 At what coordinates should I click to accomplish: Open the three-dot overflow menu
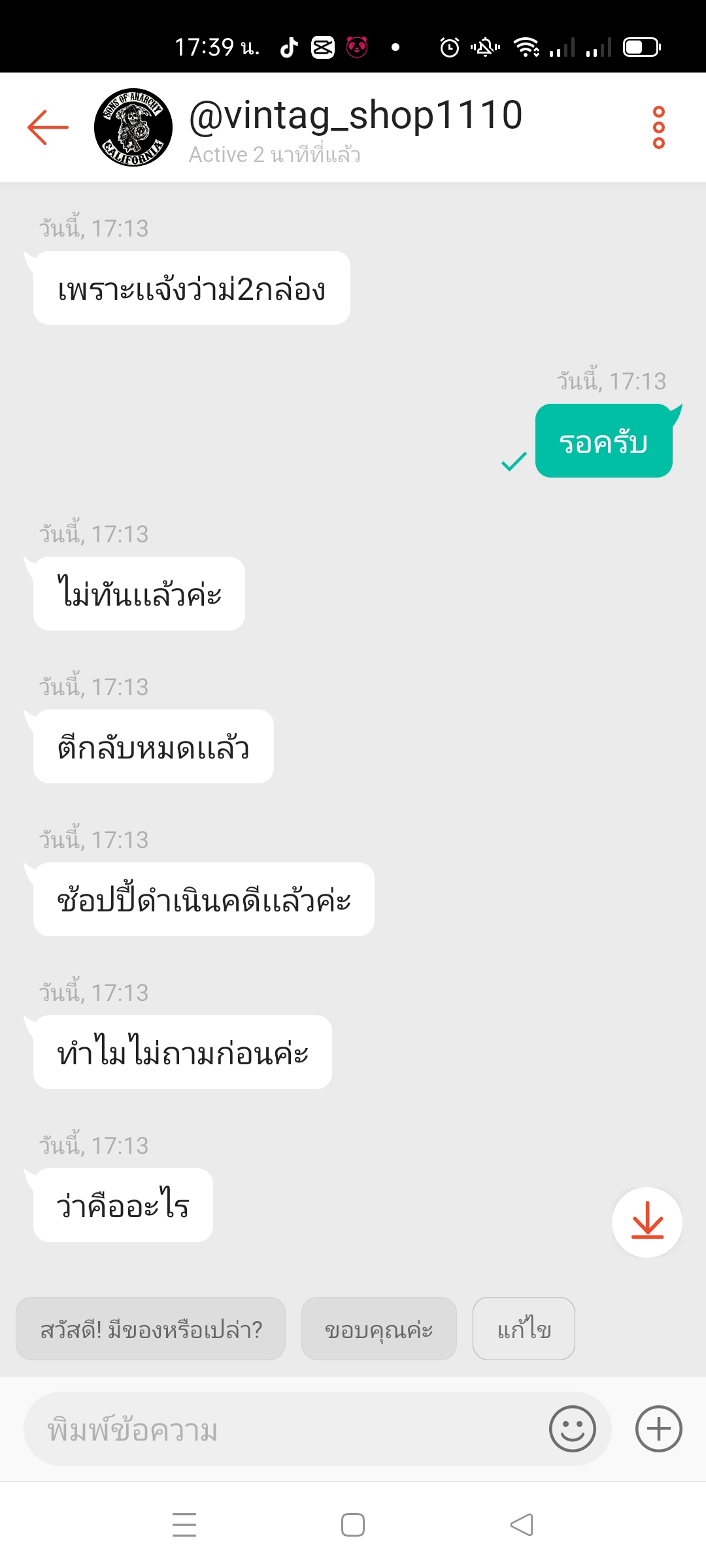(659, 127)
